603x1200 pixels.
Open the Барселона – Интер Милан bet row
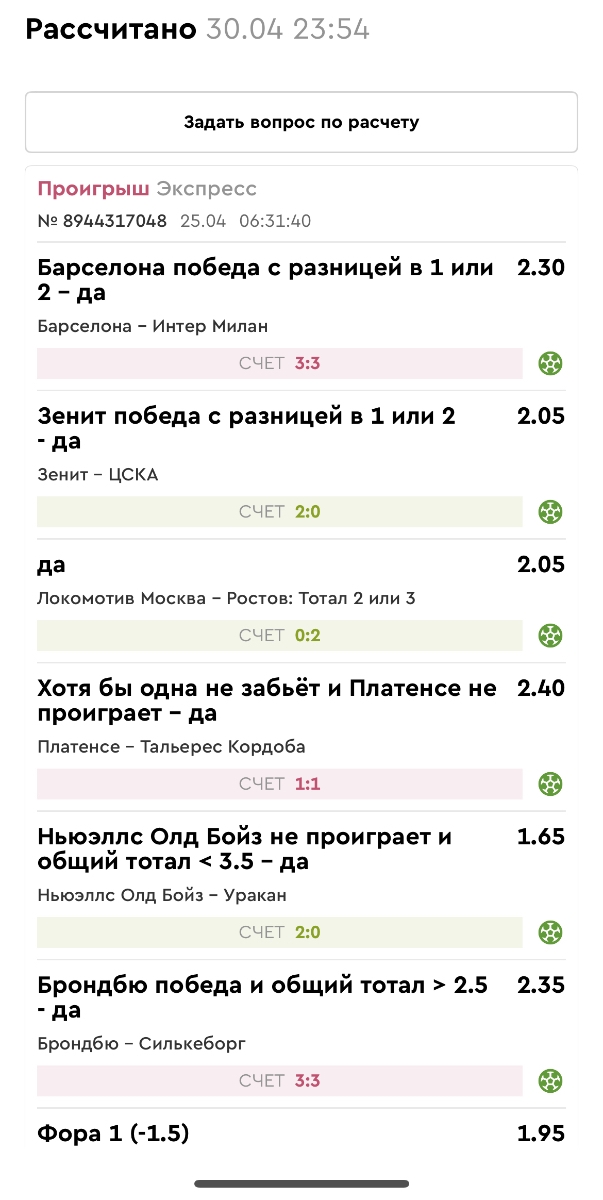[301, 316]
